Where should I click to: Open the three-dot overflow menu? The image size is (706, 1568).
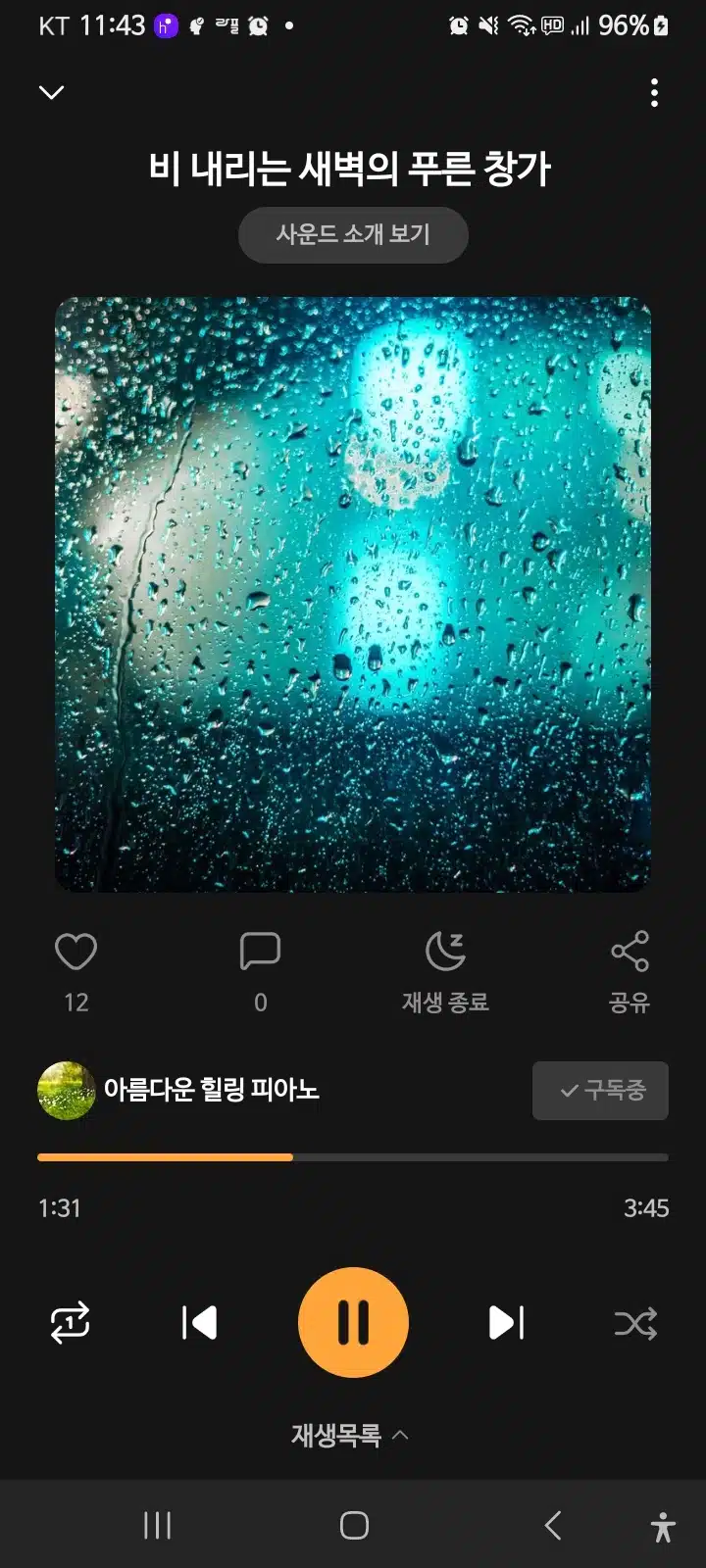point(654,92)
